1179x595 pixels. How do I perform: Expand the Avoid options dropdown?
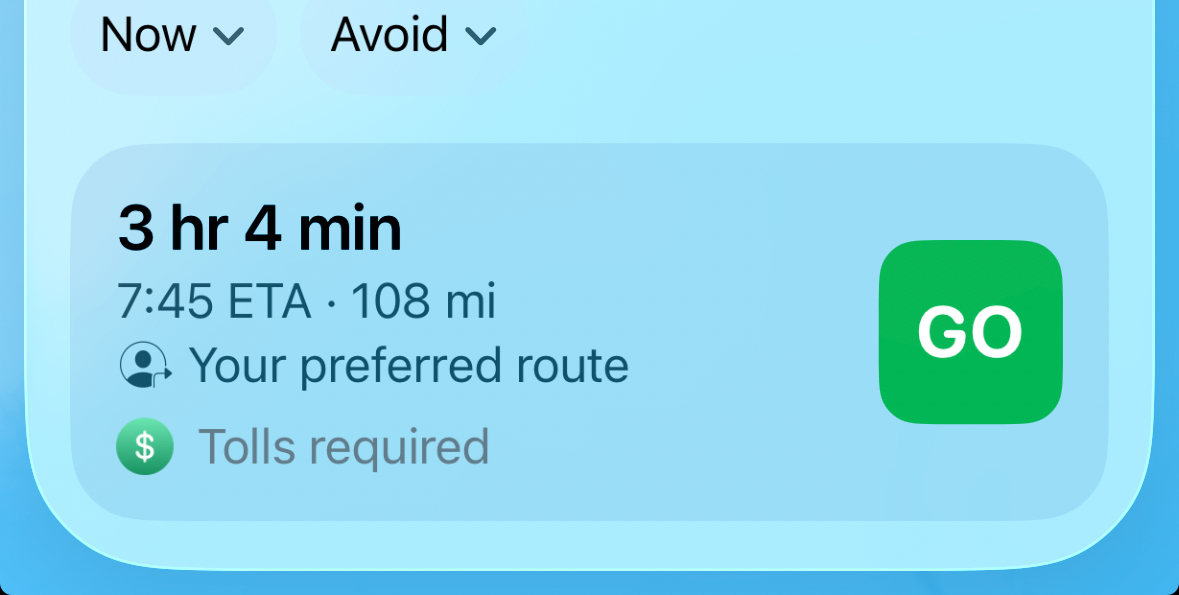click(413, 37)
